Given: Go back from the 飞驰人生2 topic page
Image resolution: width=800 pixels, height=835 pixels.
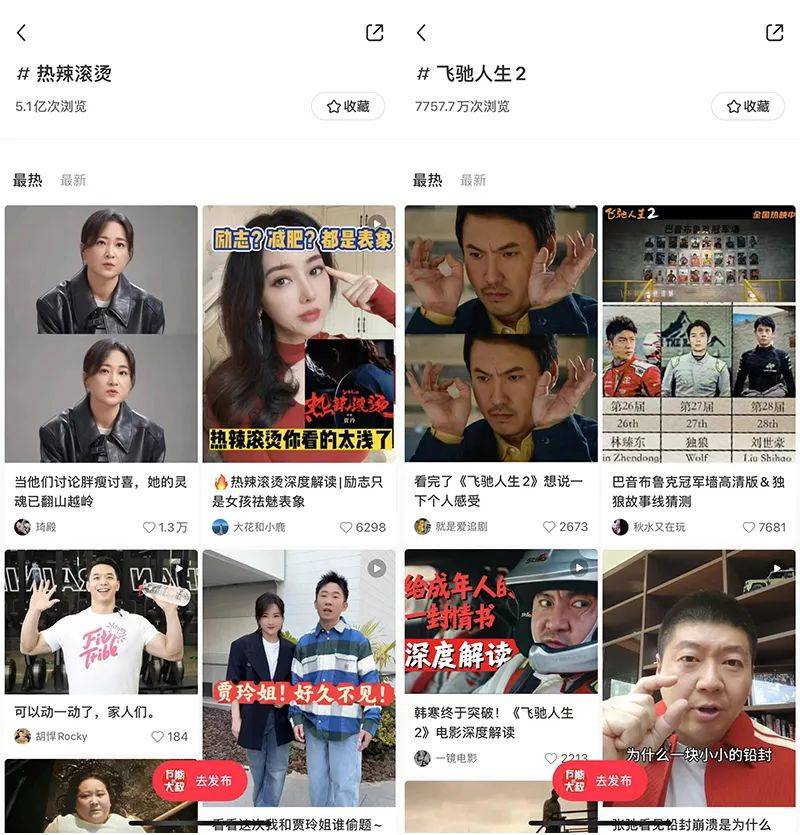Looking at the screenshot, I should pyautogui.click(x=422, y=33).
